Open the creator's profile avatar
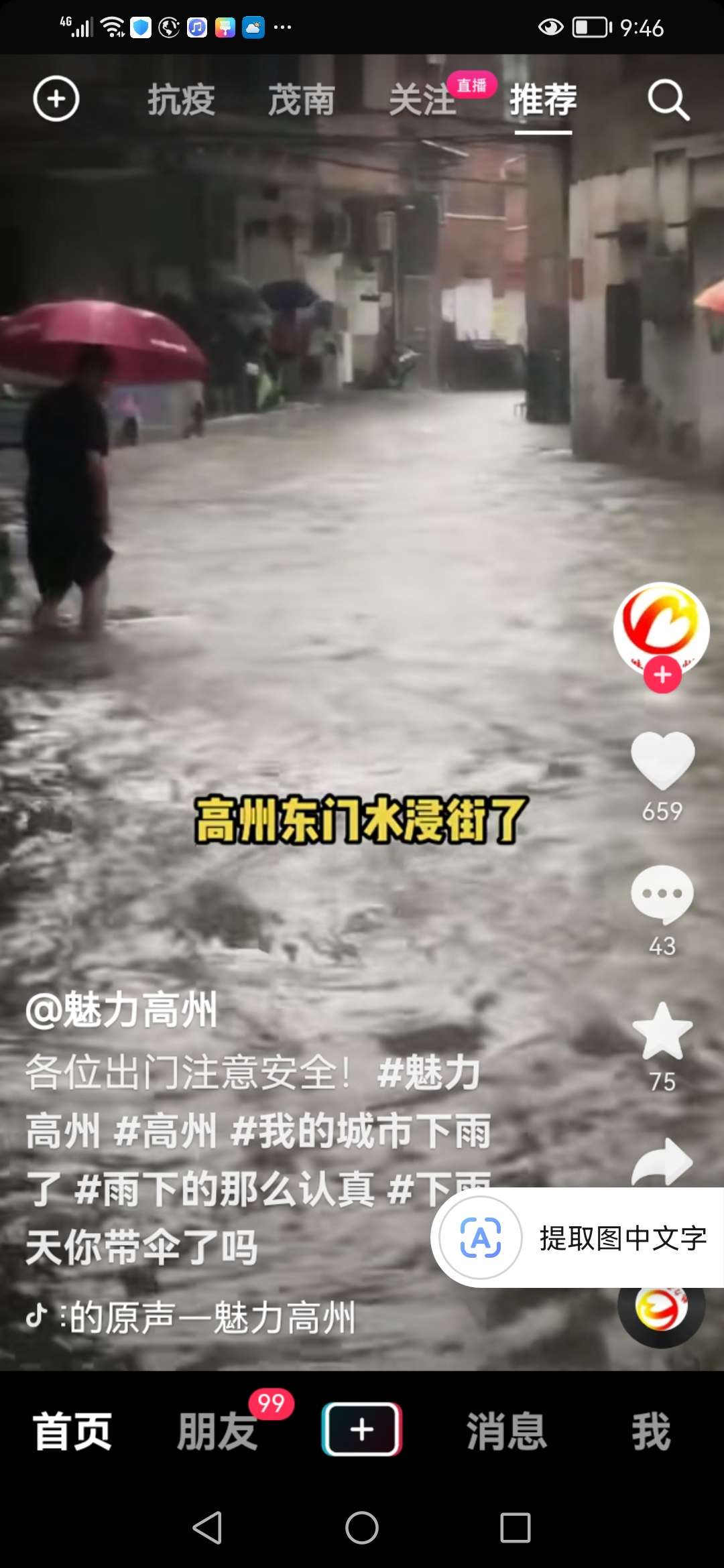The width and height of the screenshot is (724, 1568). (x=662, y=627)
